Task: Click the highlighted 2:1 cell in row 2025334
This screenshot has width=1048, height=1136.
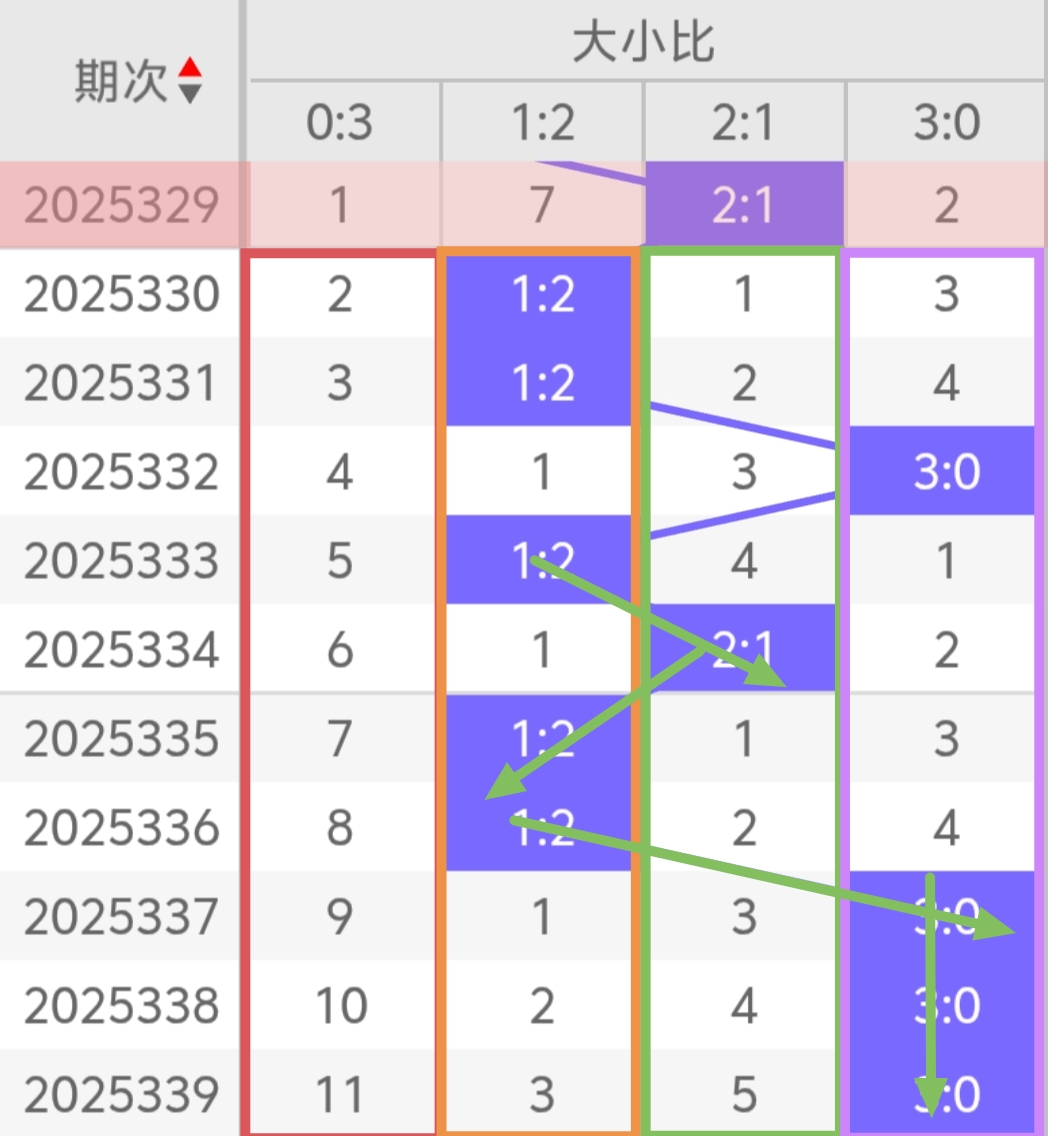Action: pos(742,648)
